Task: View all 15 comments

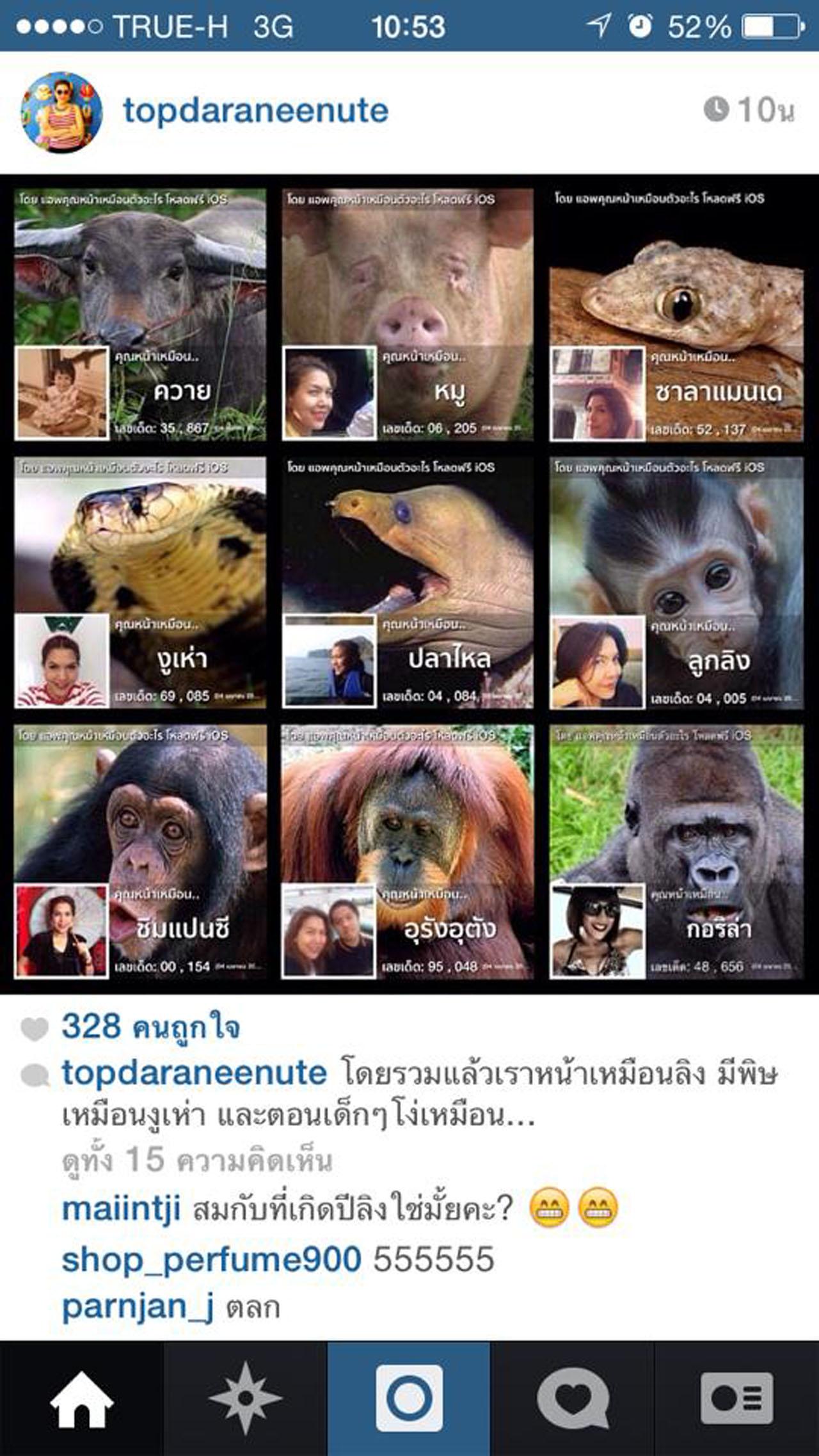Action: [197, 1159]
